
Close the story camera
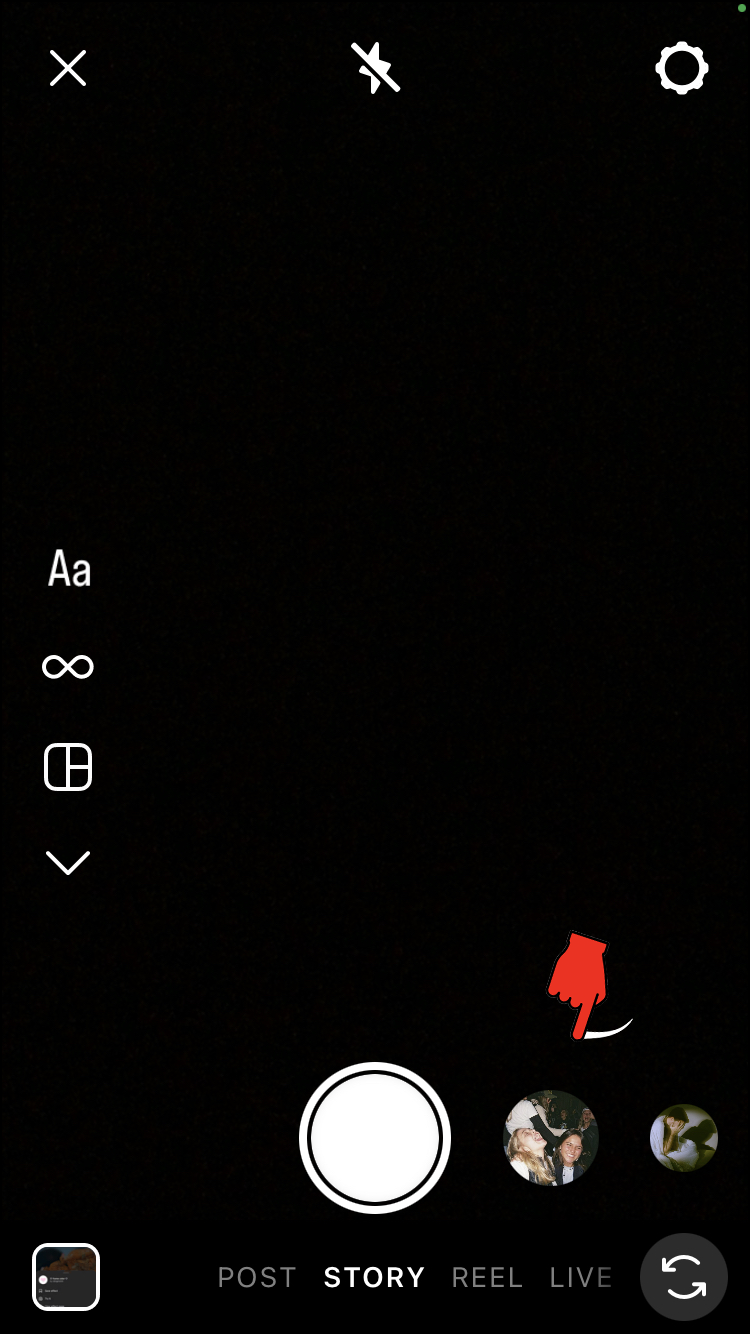tap(68, 69)
